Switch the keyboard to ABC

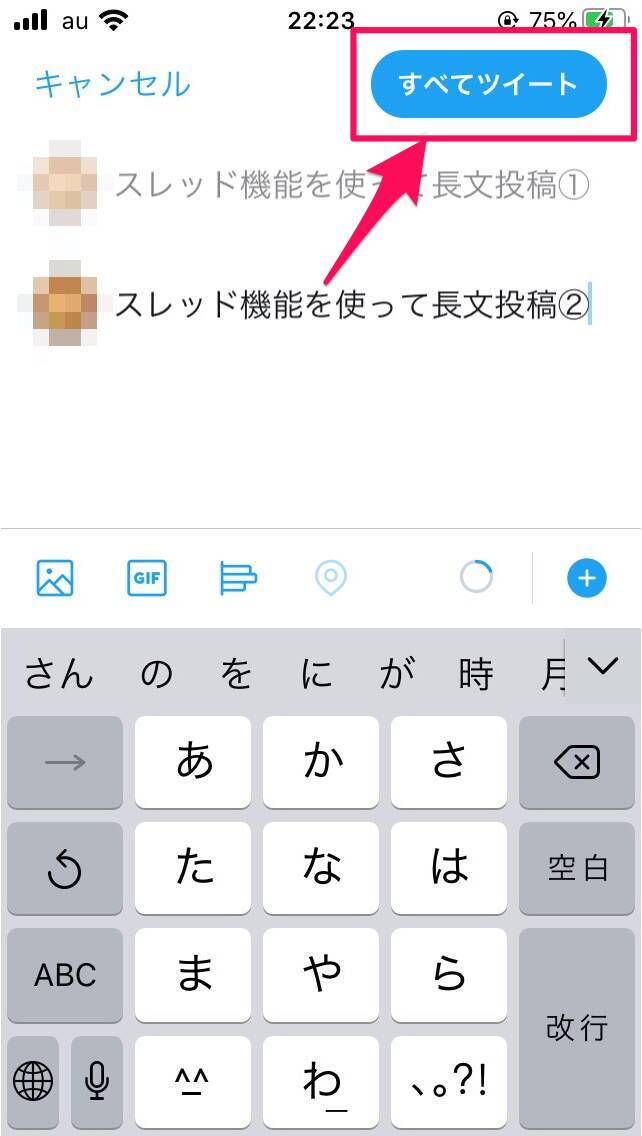point(65,975)
